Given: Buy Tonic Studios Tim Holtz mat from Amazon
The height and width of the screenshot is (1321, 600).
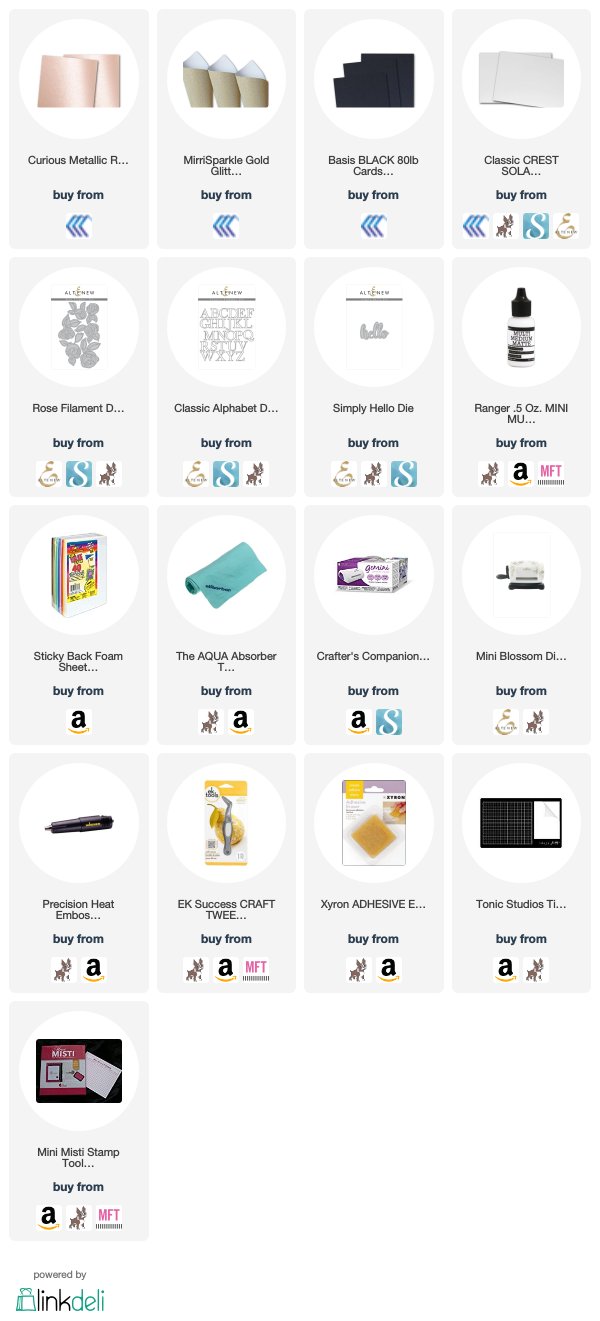Looking at the screenshot, I should point(506,969).
